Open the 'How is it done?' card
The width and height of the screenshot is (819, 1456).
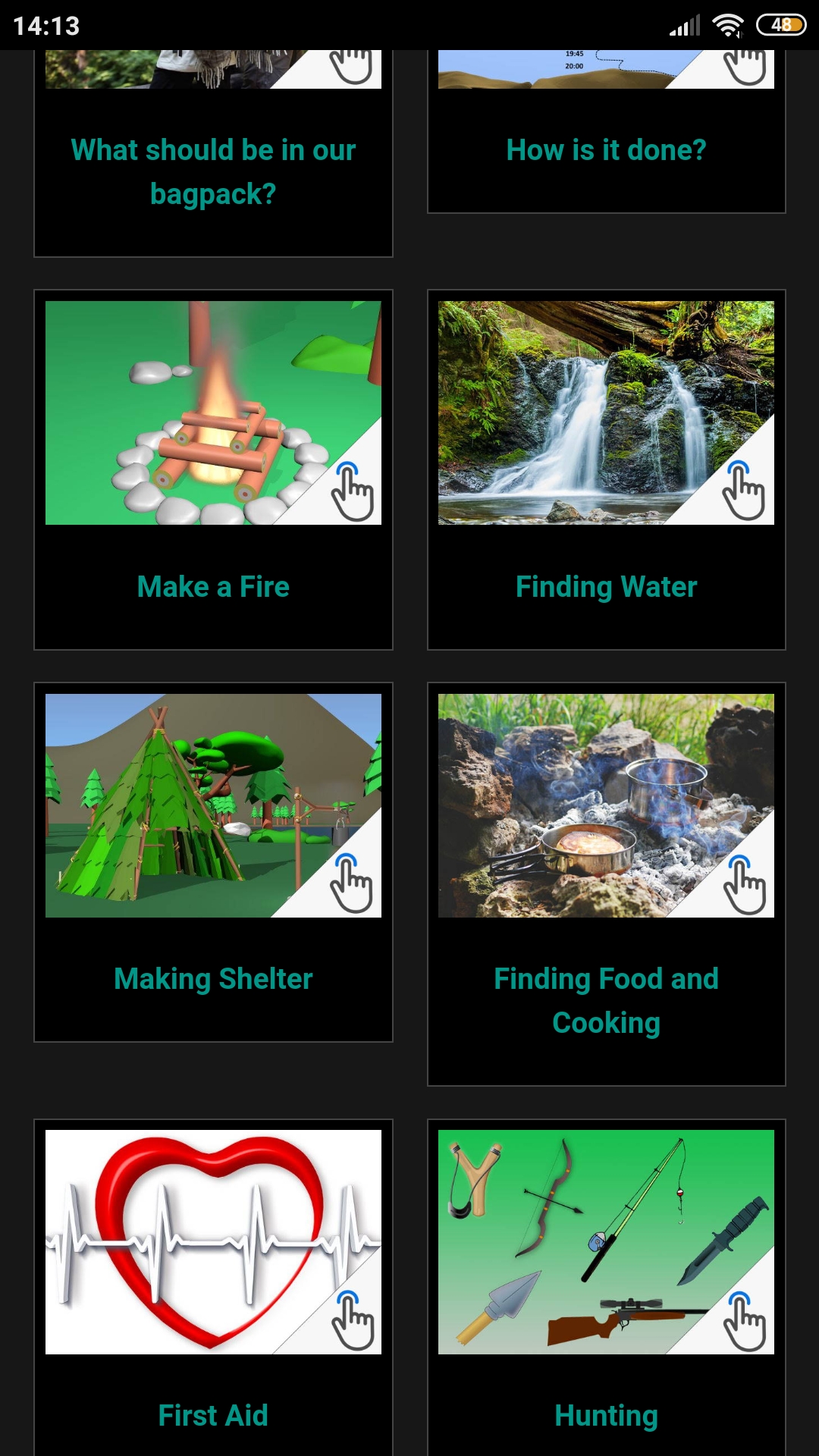coord(606,149)
